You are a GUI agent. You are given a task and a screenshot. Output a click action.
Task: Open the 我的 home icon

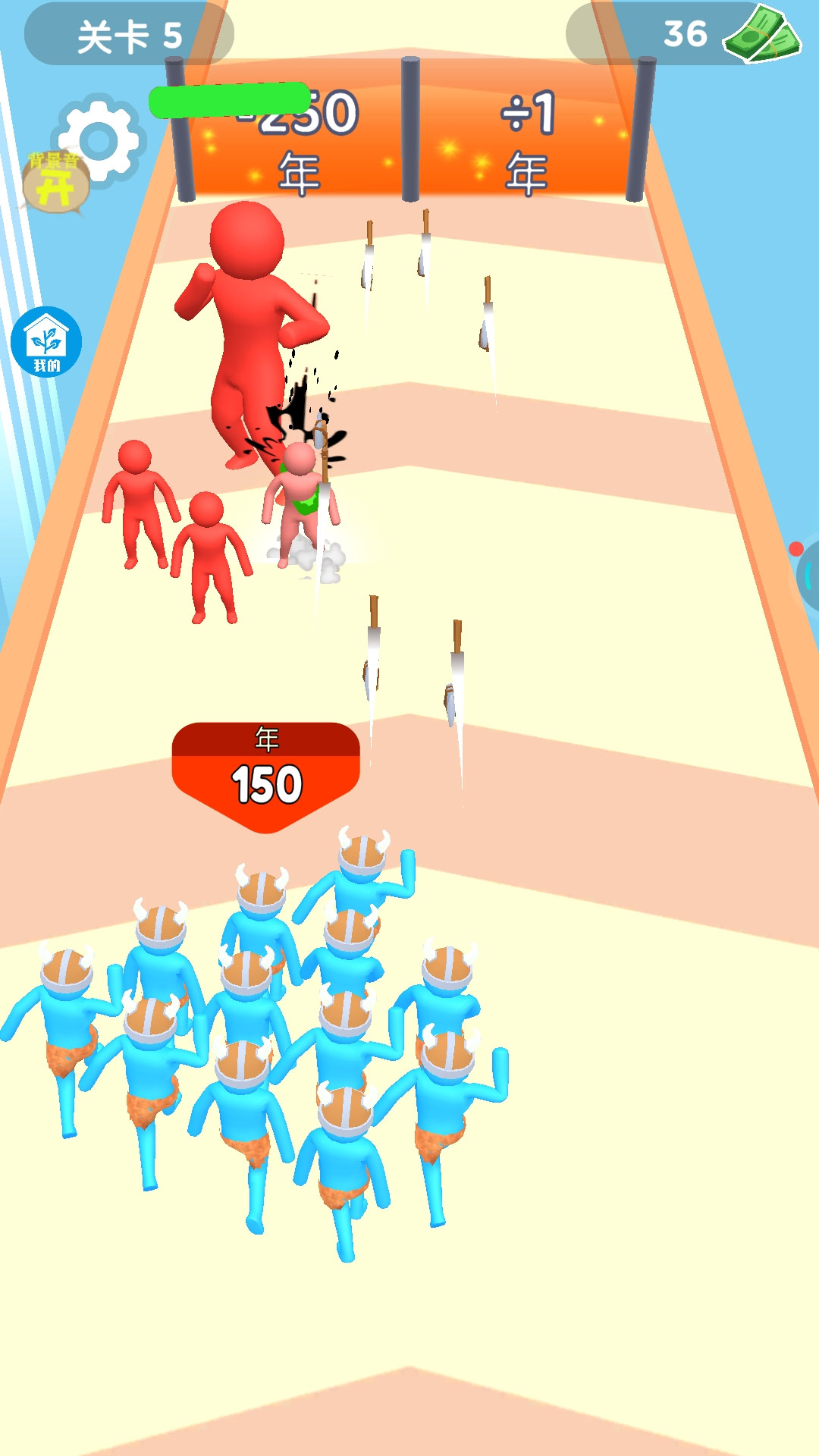(46, 342)
